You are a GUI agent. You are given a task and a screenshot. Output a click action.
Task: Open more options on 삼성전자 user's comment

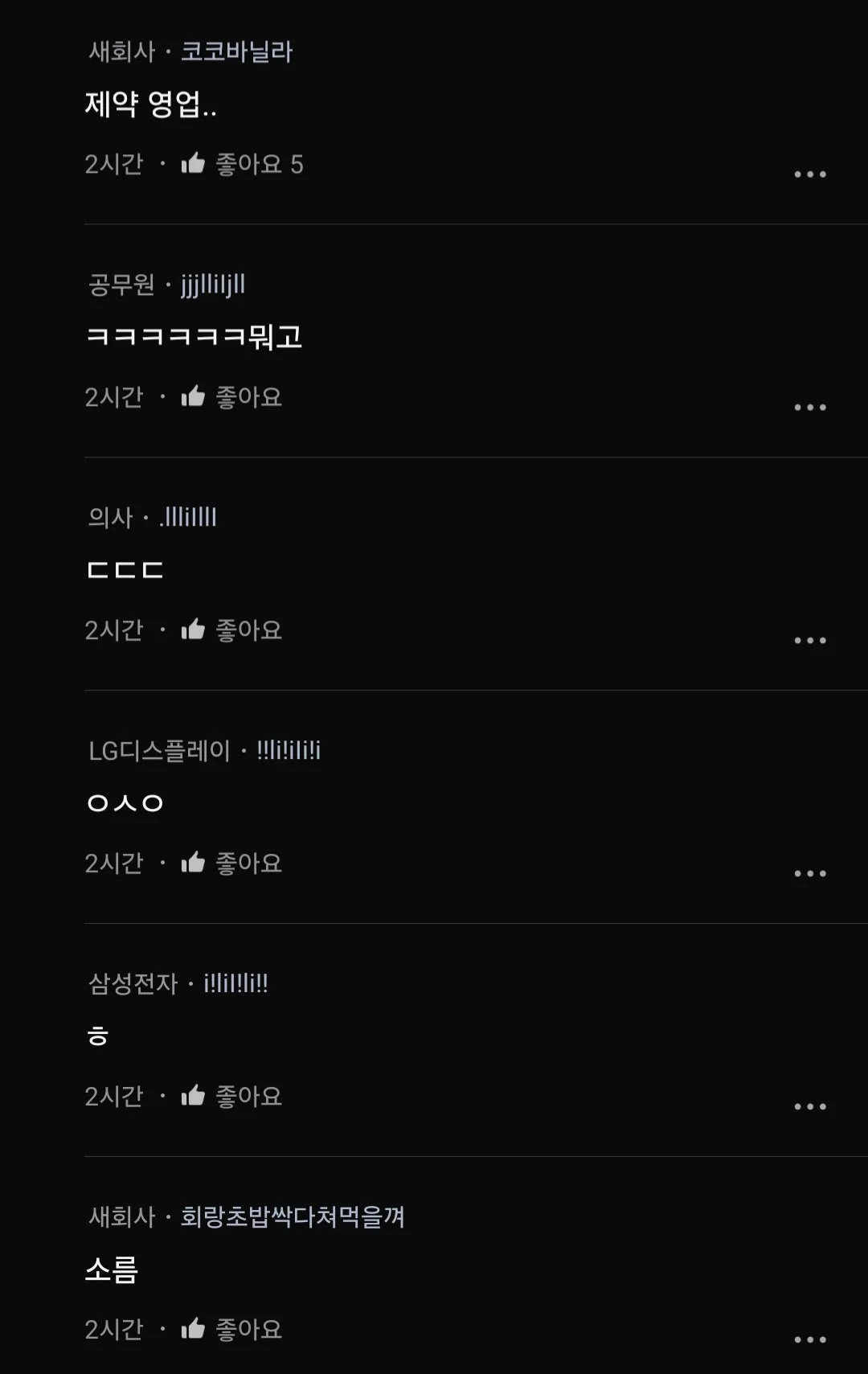[809, 1107]
